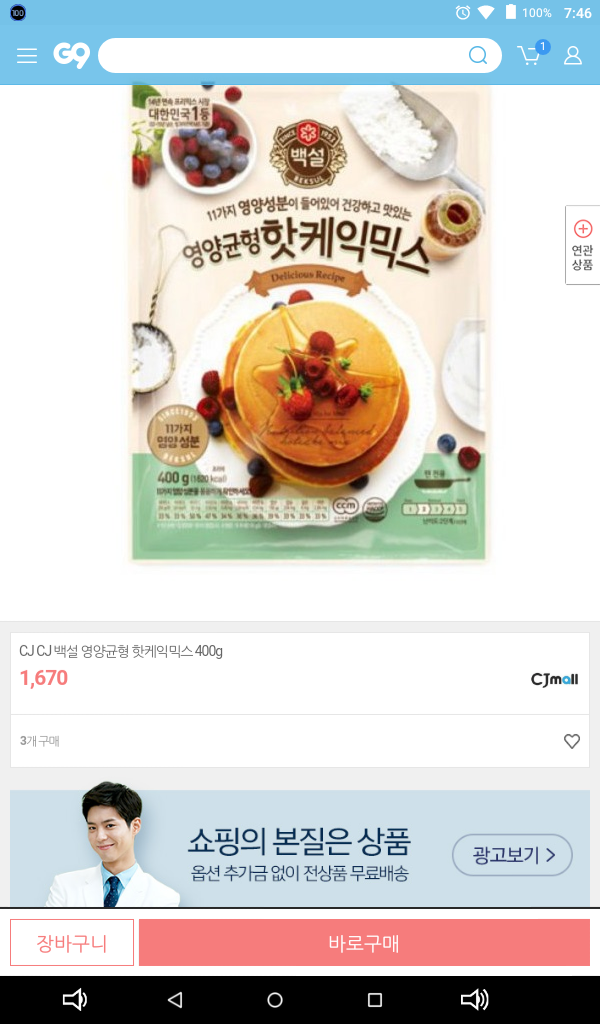Open the shopping cart

[531, 55]
